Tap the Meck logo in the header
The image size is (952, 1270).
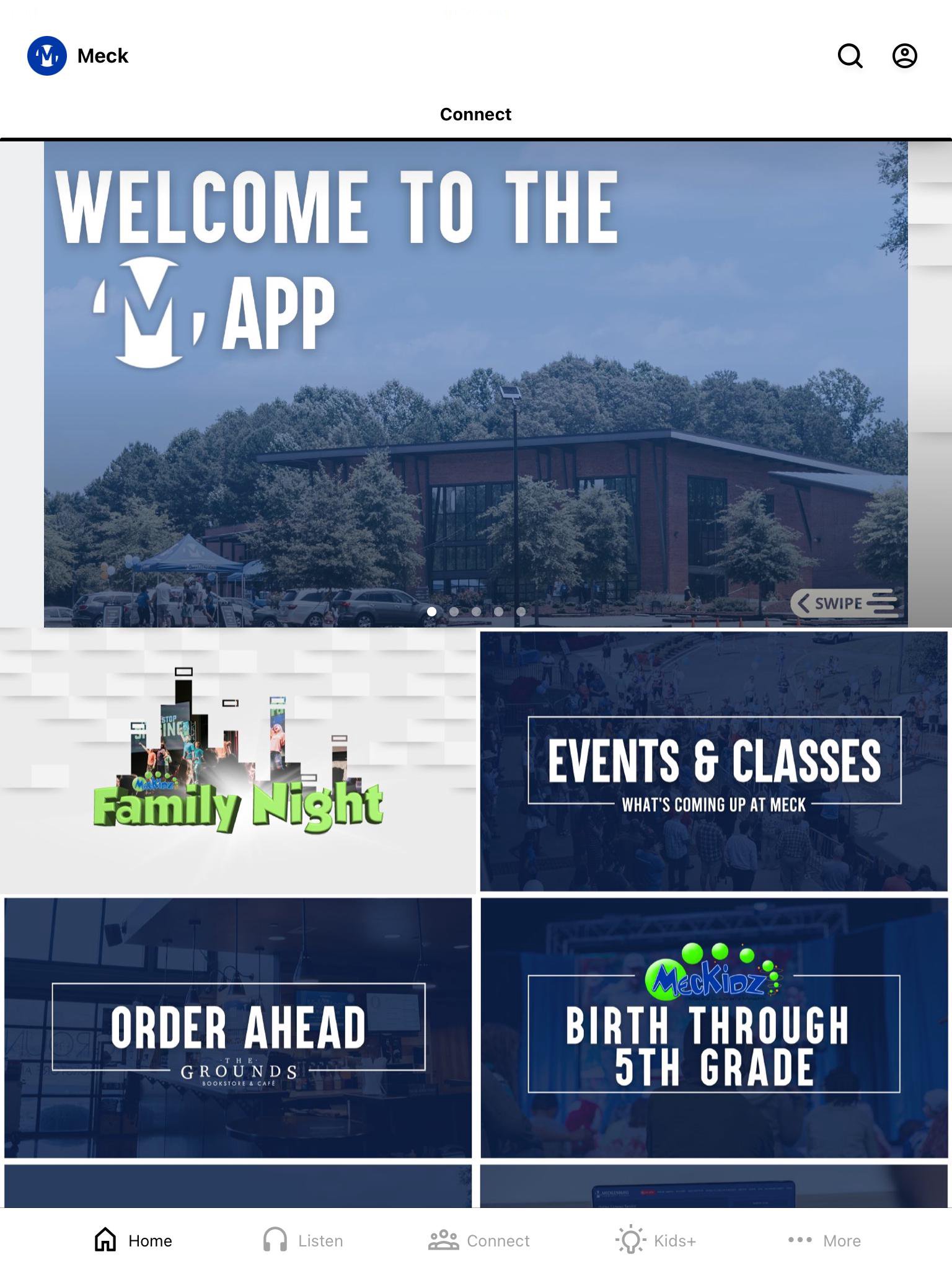pyautogui.click(x=47, y=56)
